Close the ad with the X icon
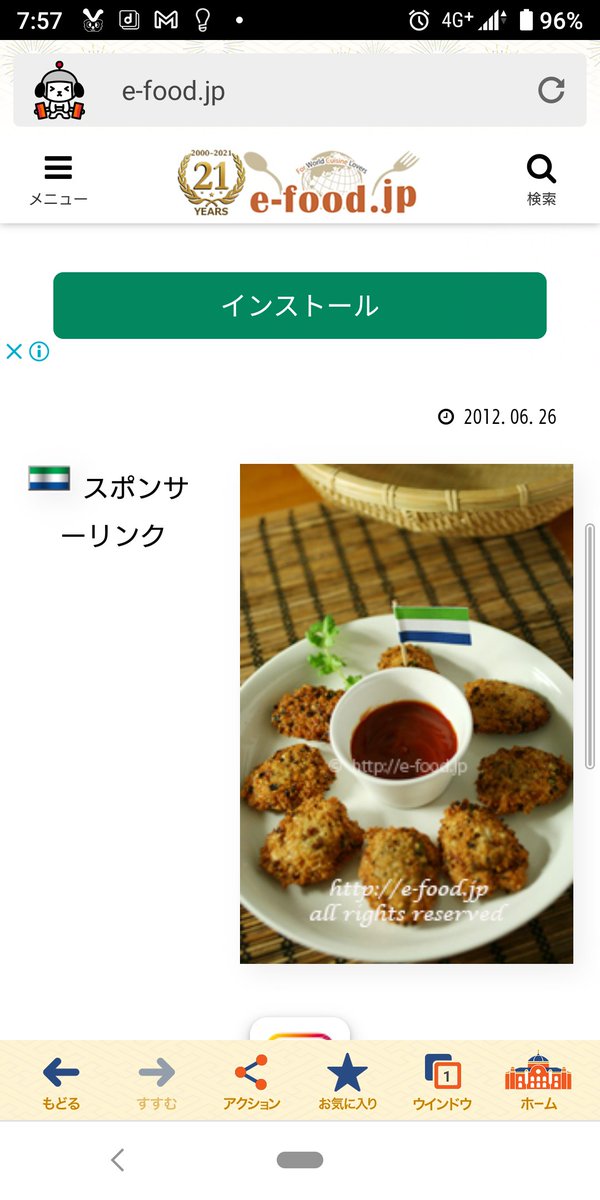Viewport: 600px width, 1200px height. (14, 351)
